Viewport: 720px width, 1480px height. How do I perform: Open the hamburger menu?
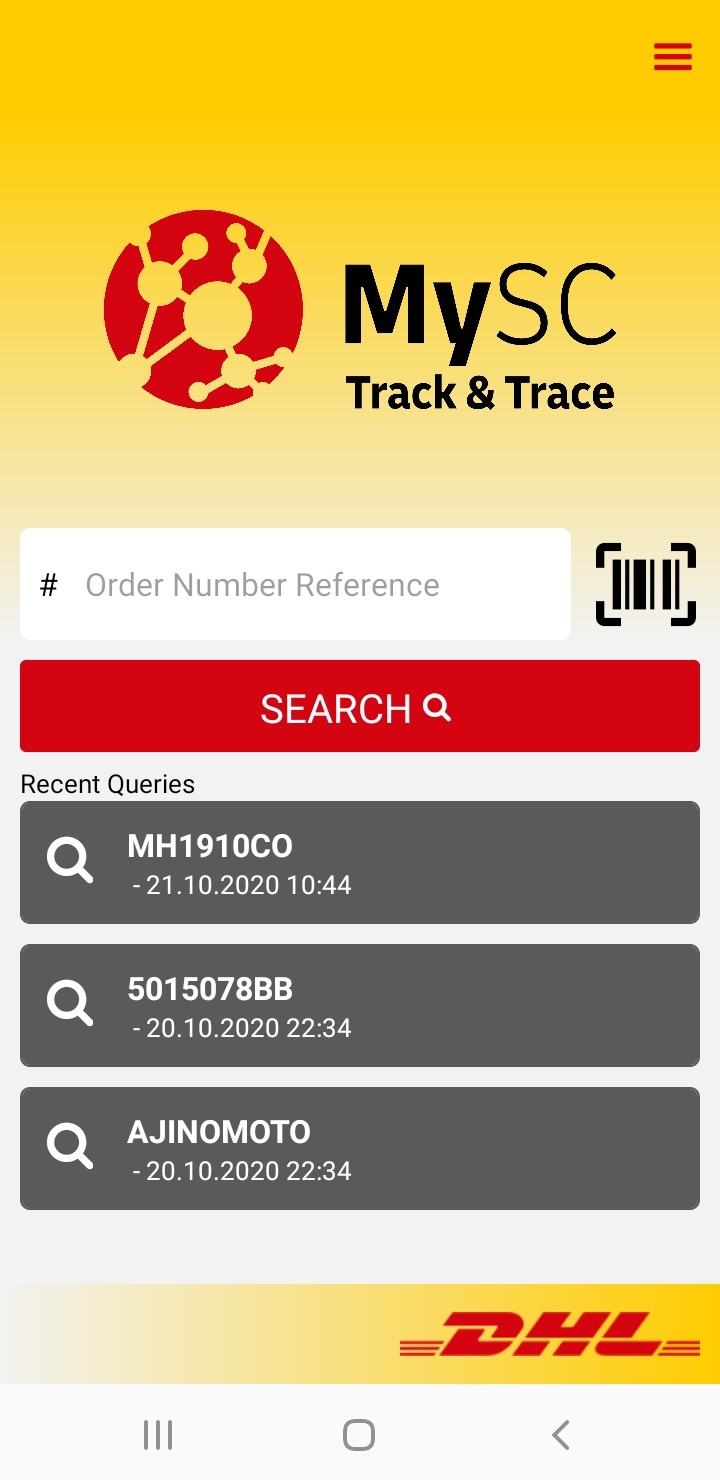click(672, 57)
